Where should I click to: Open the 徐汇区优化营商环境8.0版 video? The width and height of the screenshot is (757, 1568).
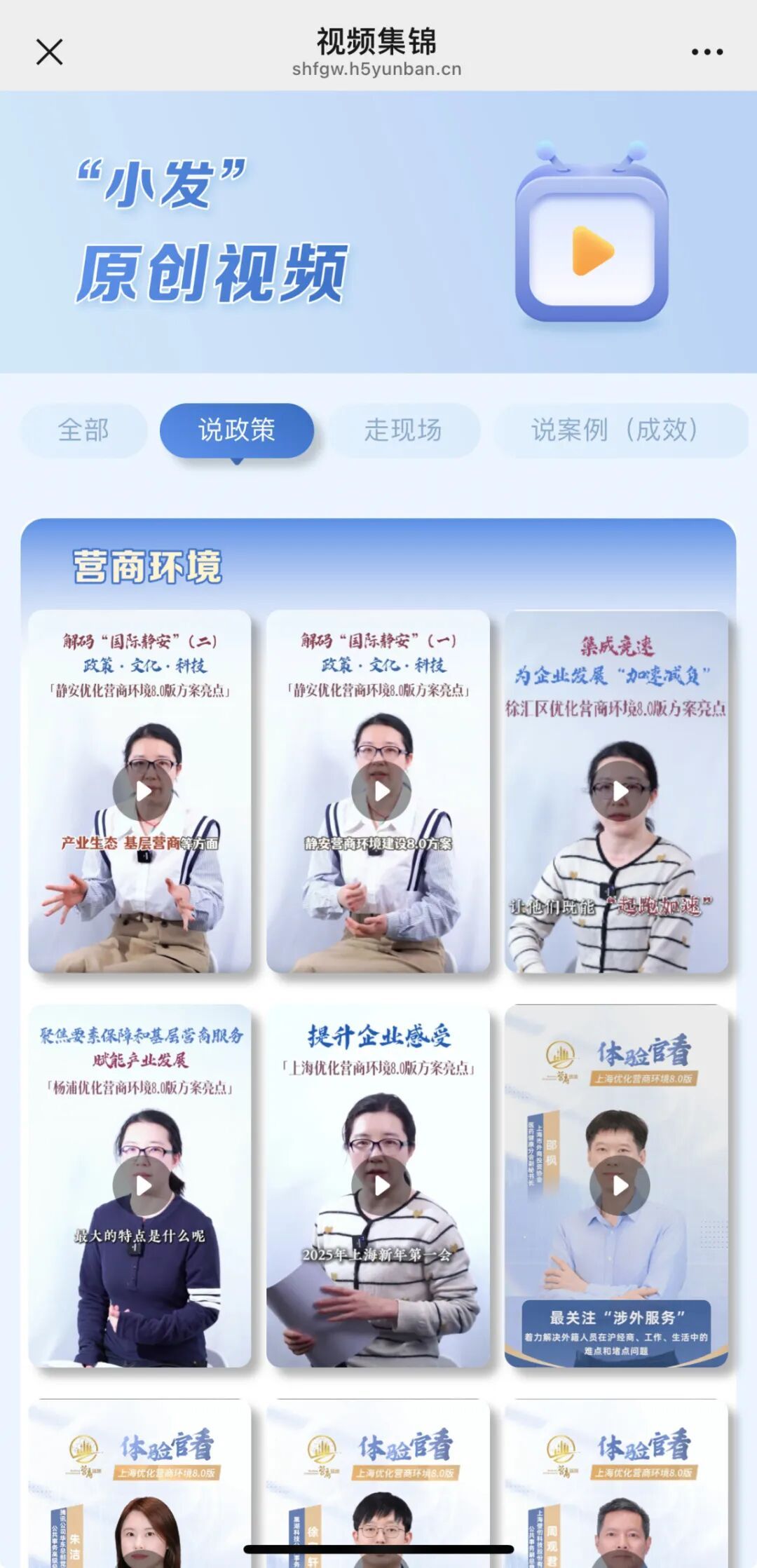pos(619,791)
